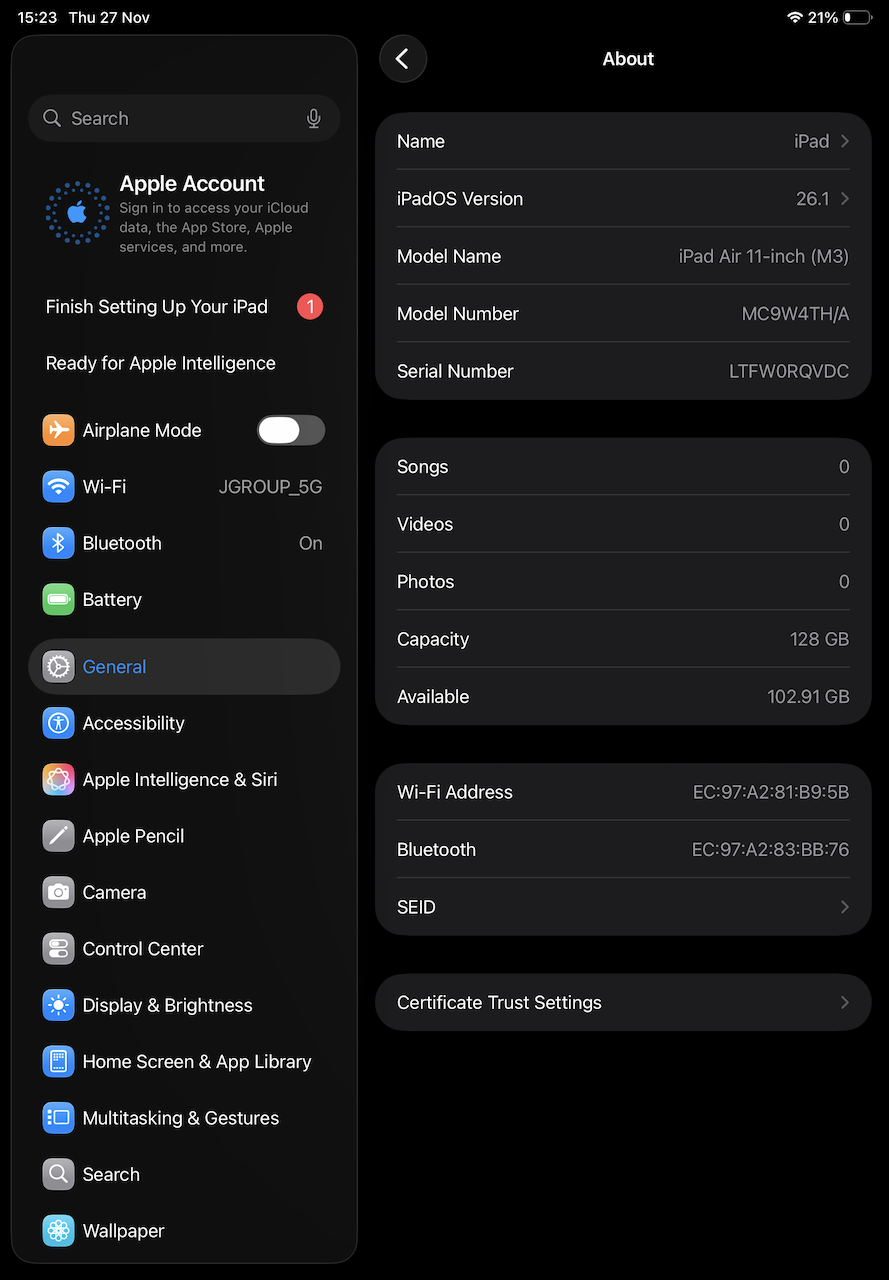The image size is (889, 1280).
Task: Open Battery settings
Action: (x=183, y=600)
